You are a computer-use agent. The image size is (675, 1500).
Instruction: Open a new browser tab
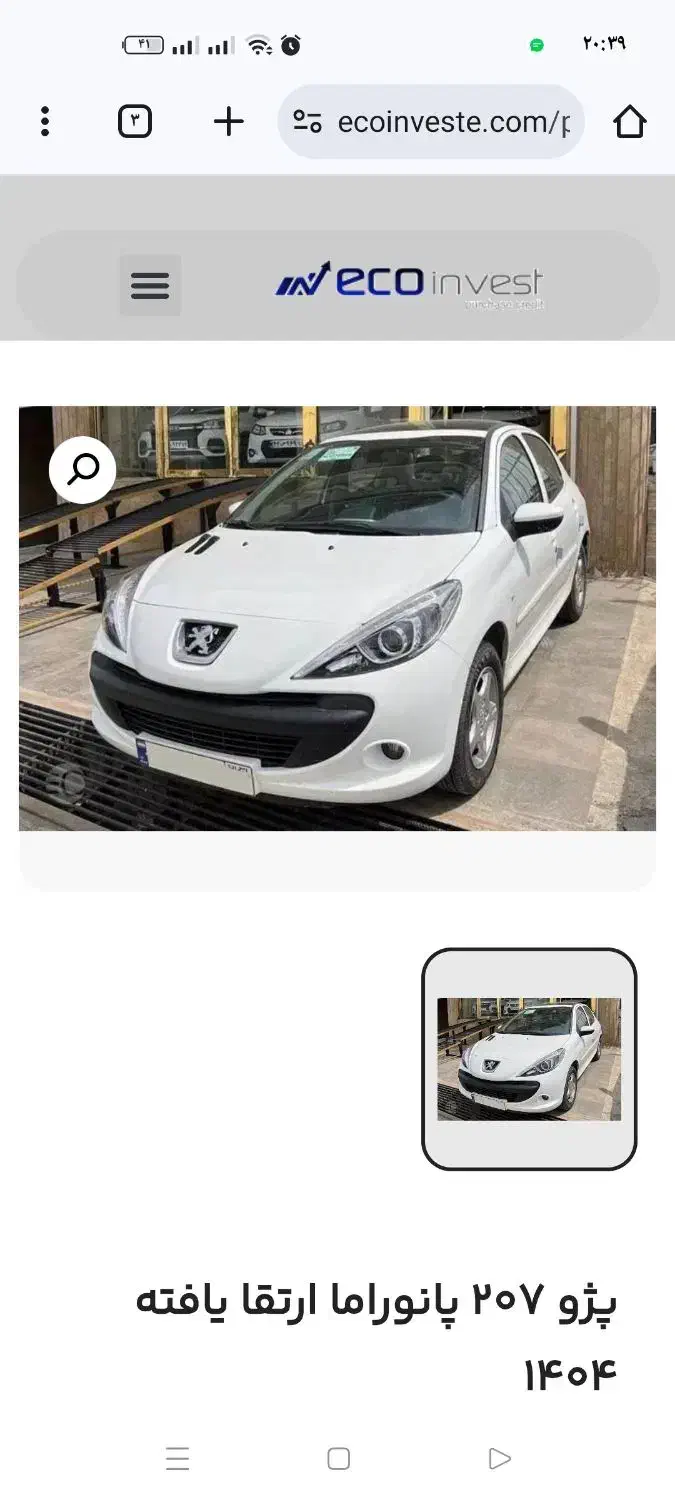pos(229,122)
